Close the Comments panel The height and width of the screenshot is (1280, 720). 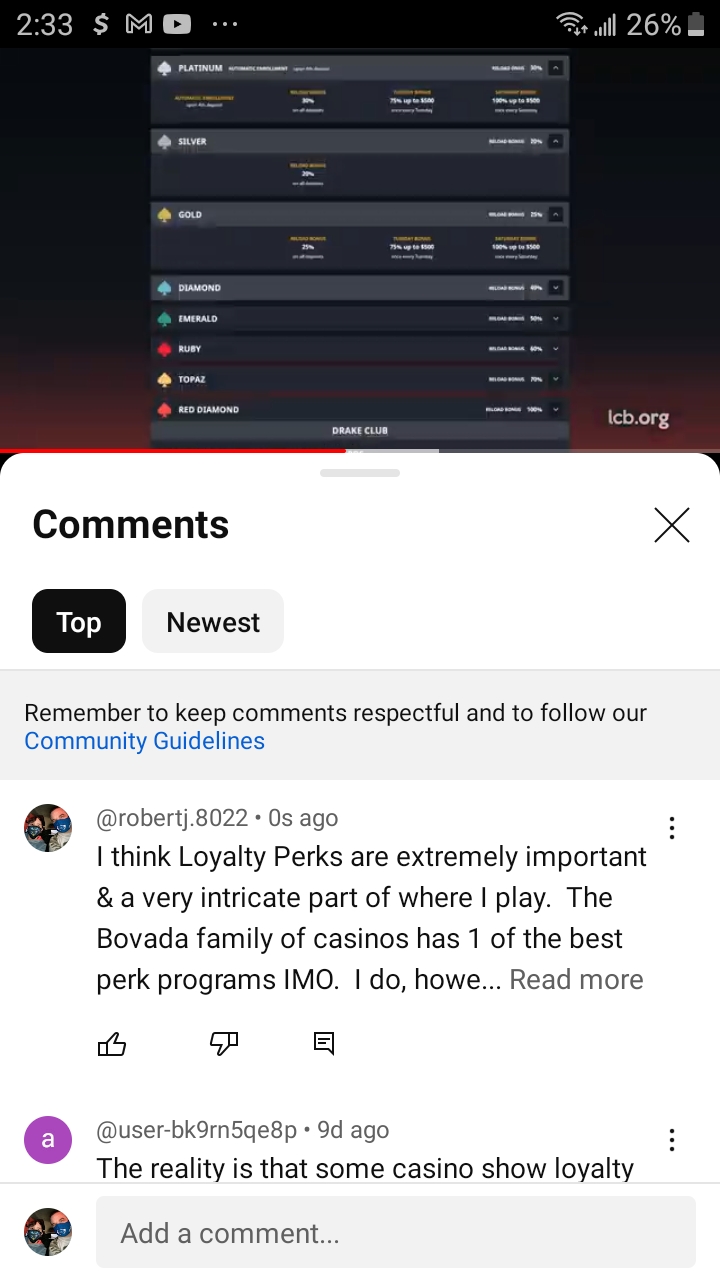click(x=672, y=524)
